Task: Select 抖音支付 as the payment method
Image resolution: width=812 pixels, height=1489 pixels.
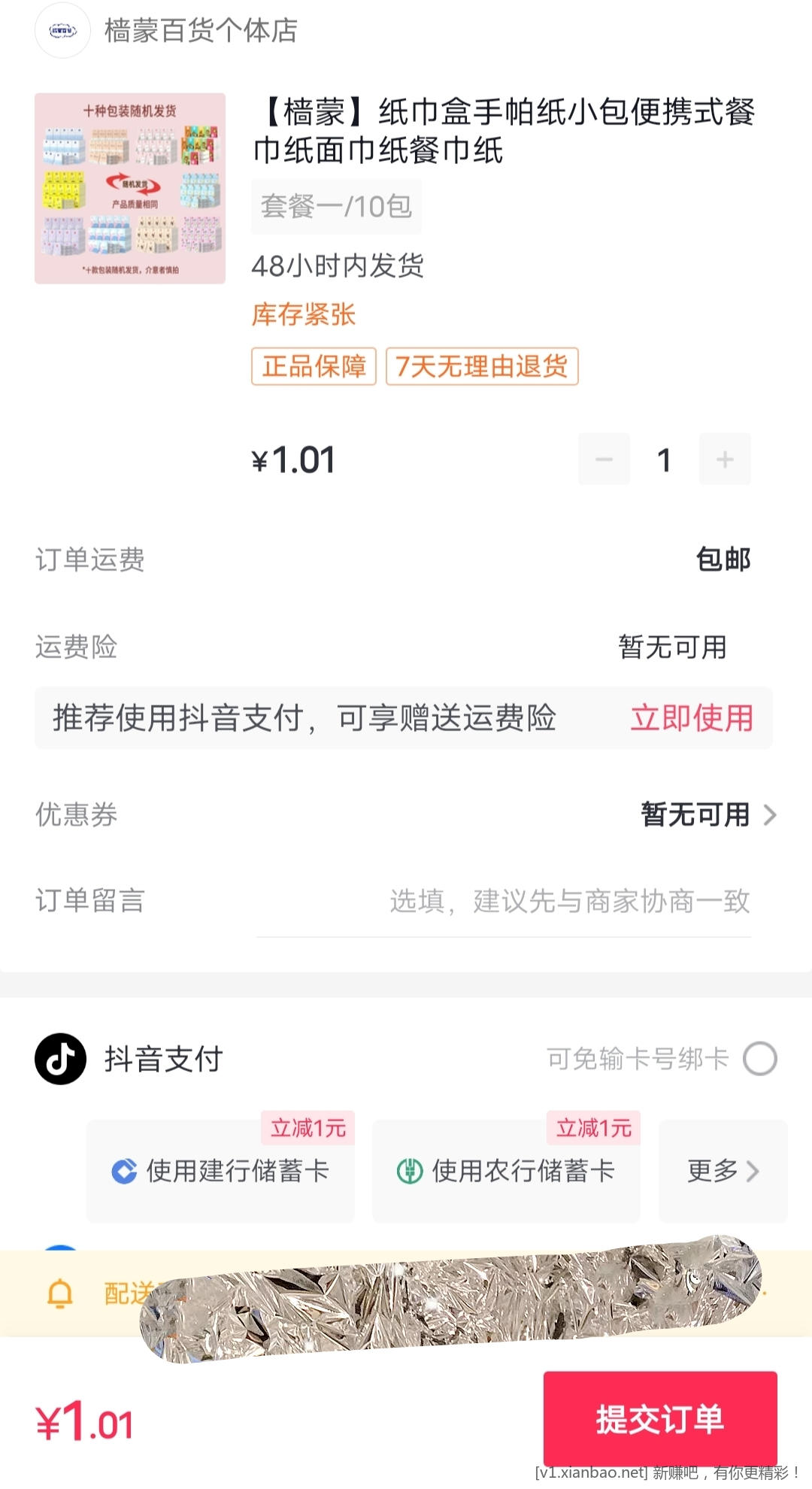Action: (x=759, y=1059)
